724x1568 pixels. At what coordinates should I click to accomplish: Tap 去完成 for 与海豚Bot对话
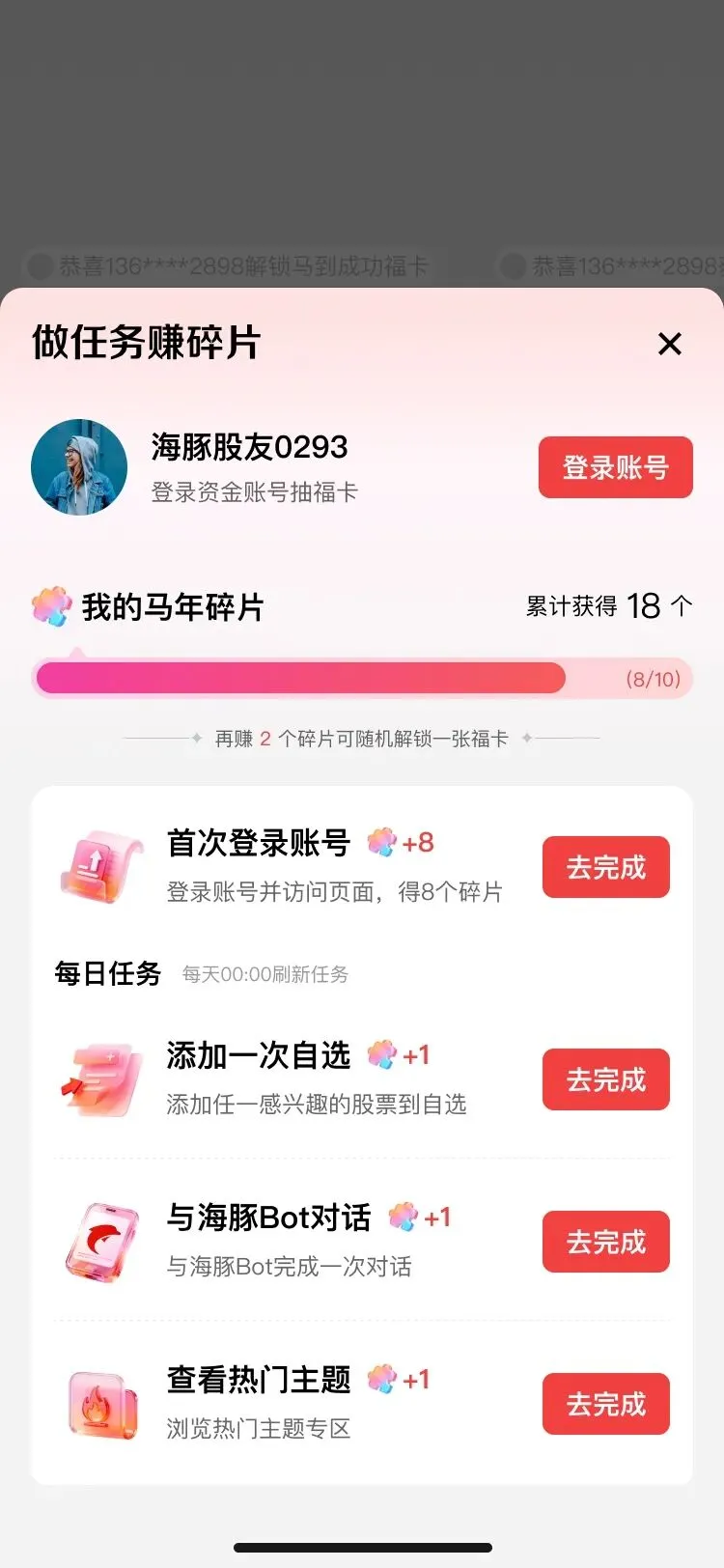(x=605, y=1242)
